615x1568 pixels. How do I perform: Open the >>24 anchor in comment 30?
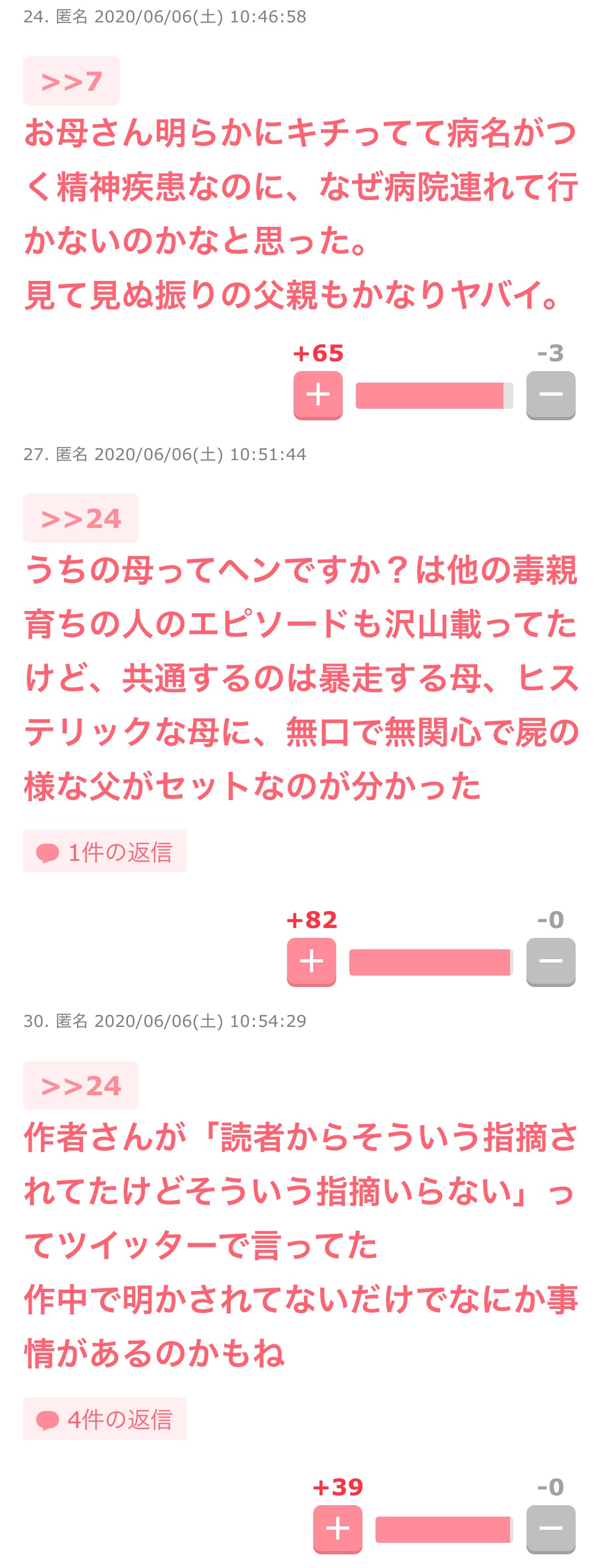coord(80,1085)
